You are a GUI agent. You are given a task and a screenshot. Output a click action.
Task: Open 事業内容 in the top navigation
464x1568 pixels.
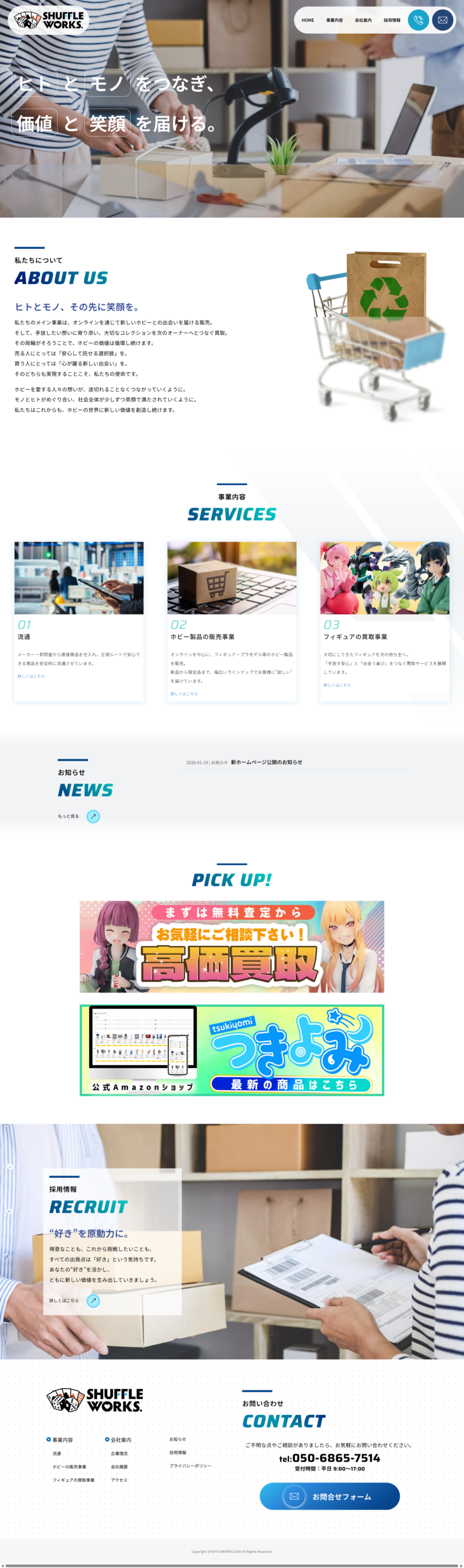tap(334, 20)
